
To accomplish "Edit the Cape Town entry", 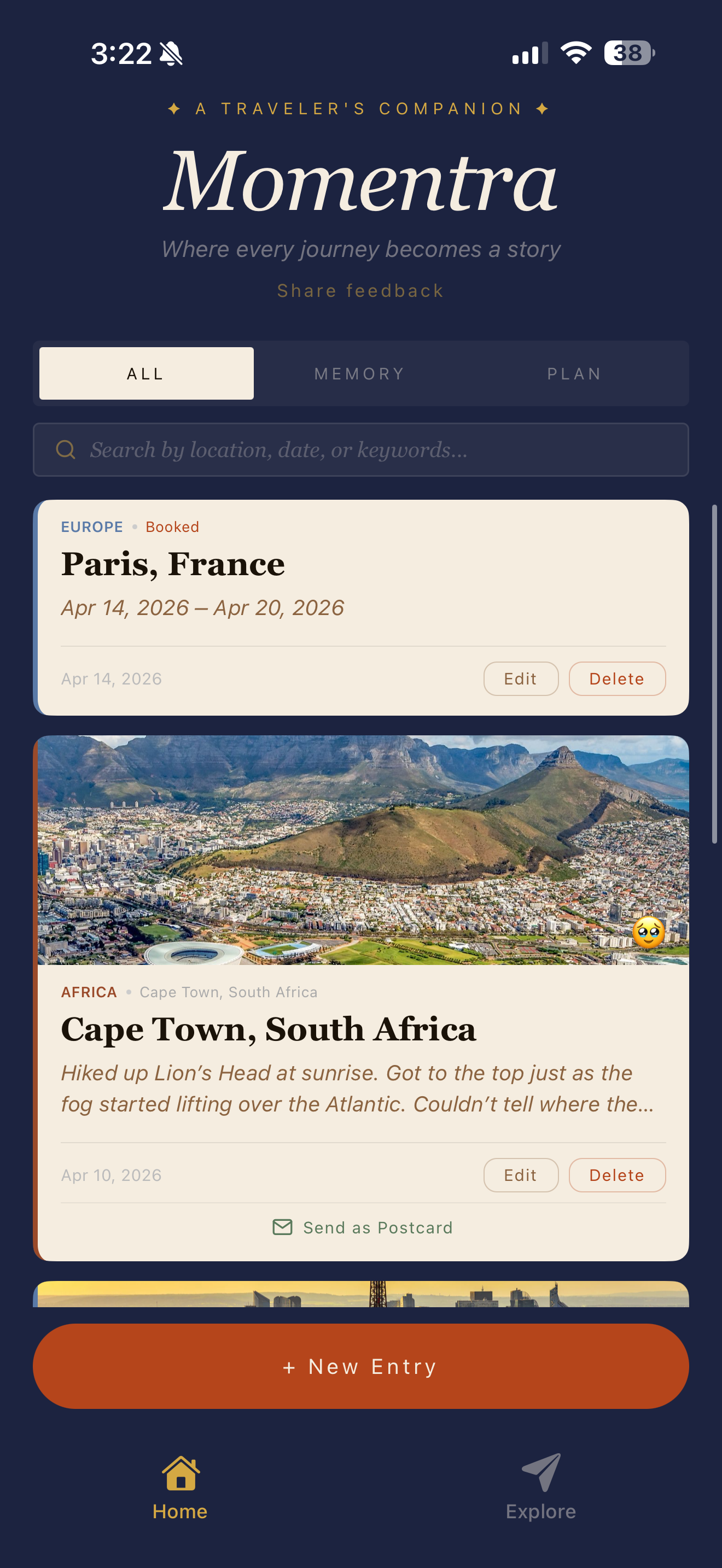I will coord(521,1175).
